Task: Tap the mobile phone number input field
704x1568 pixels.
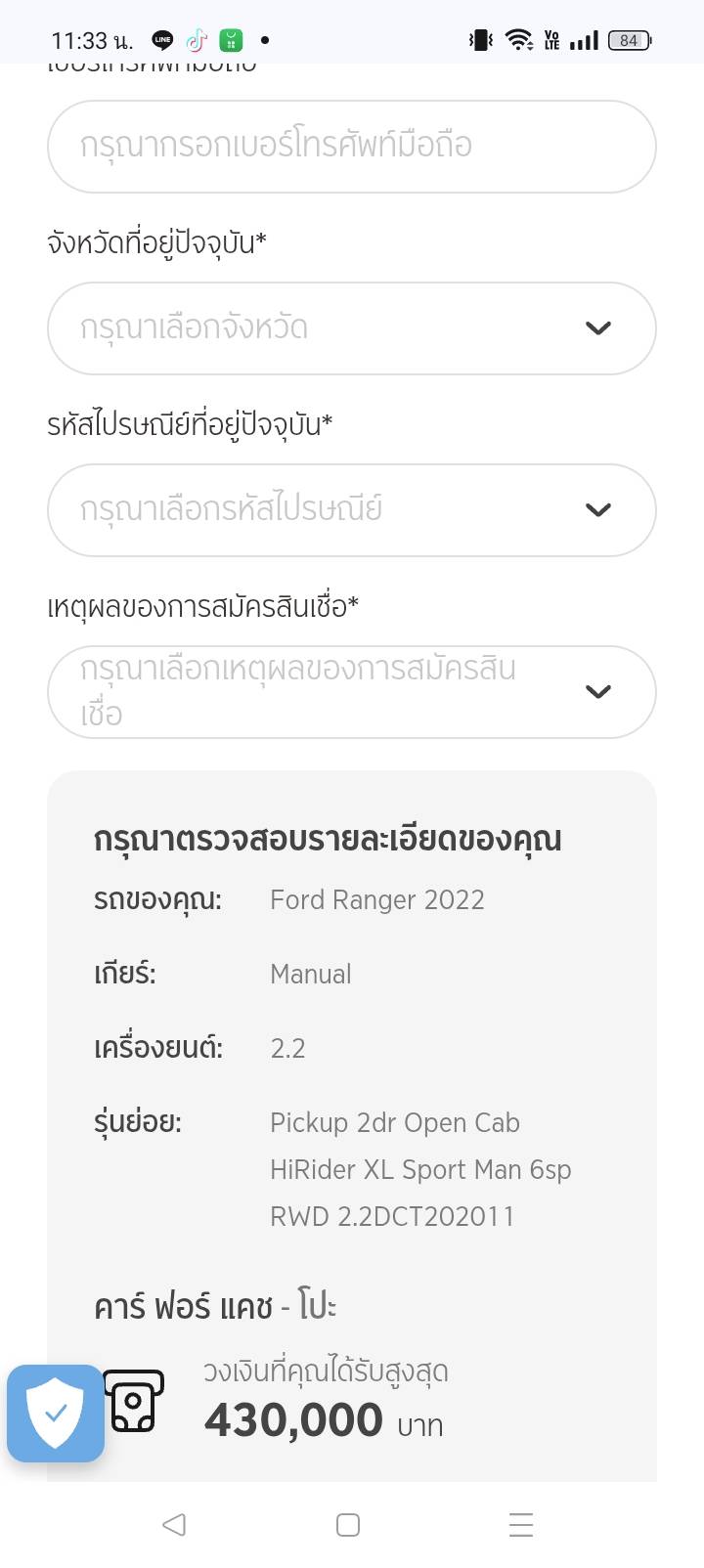Action: (351, 147)
